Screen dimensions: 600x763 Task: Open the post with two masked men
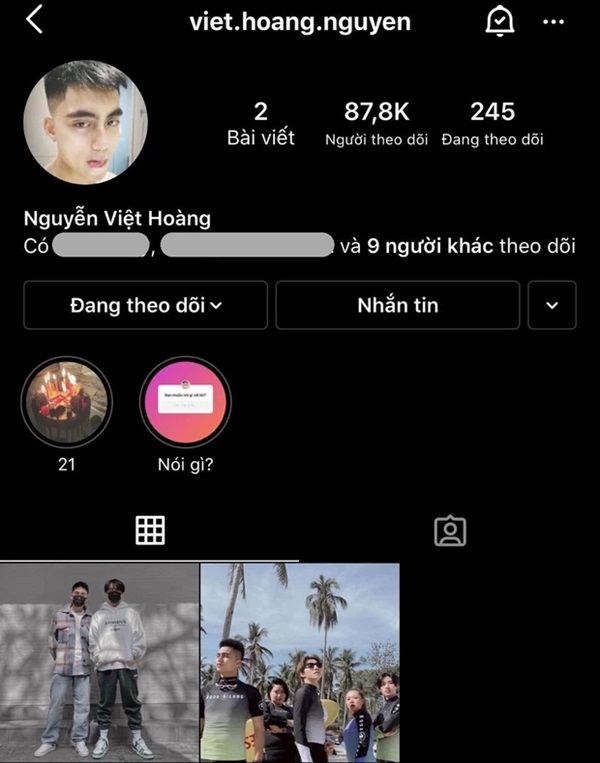[x=99, y=660]
